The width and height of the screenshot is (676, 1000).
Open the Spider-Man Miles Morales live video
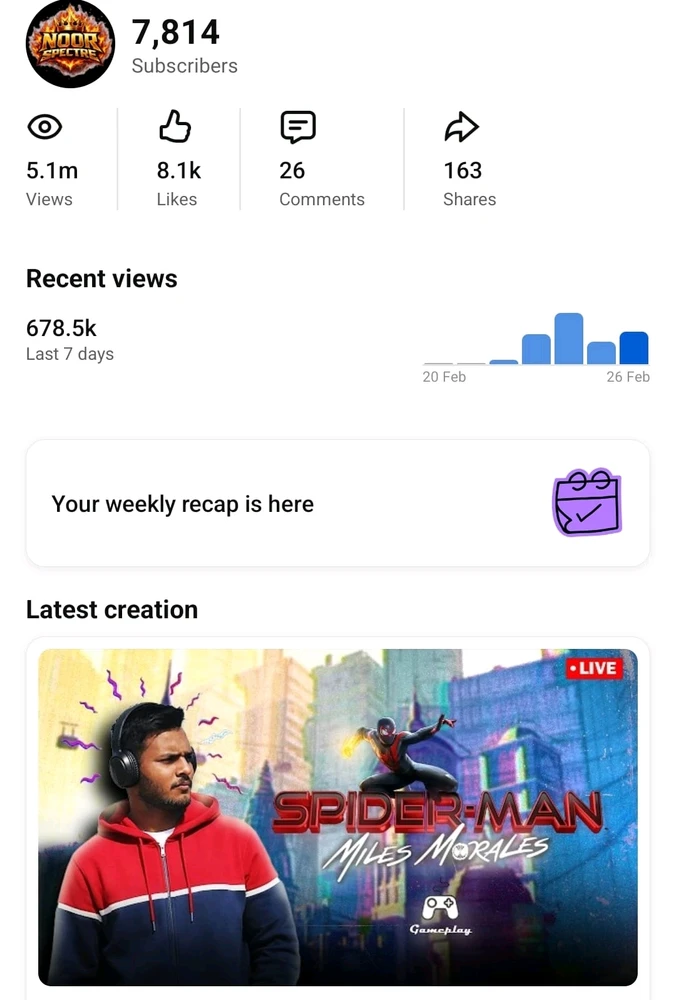337,815
